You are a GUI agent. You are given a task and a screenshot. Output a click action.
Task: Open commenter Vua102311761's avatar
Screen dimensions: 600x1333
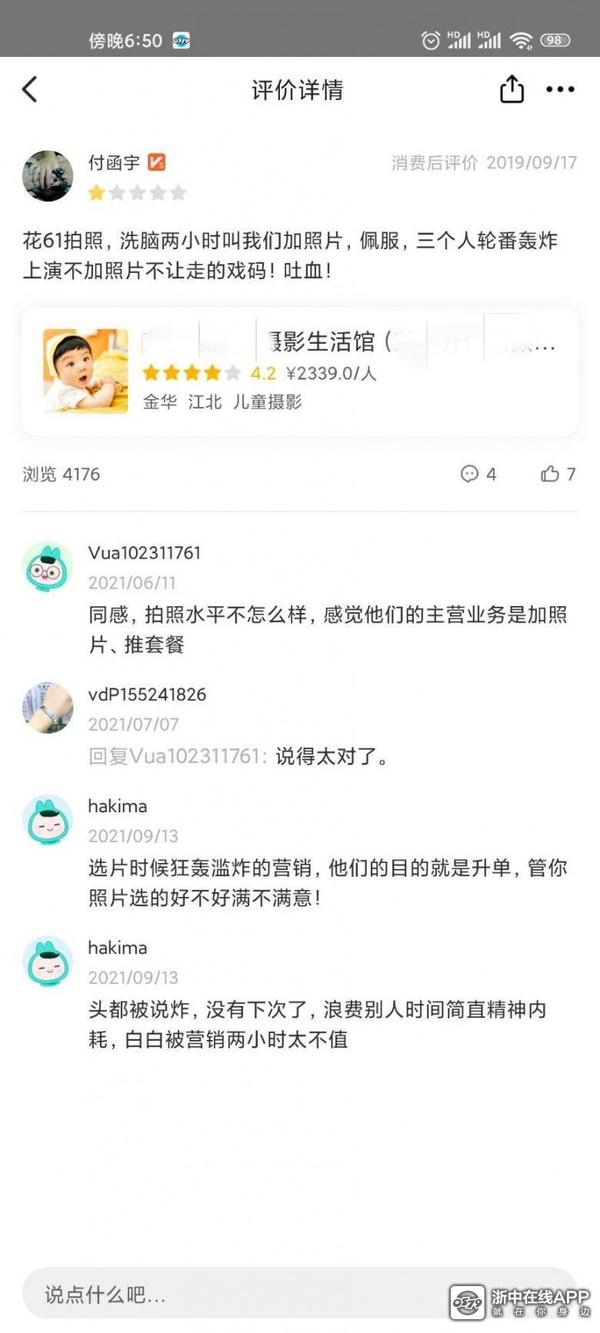48,567
